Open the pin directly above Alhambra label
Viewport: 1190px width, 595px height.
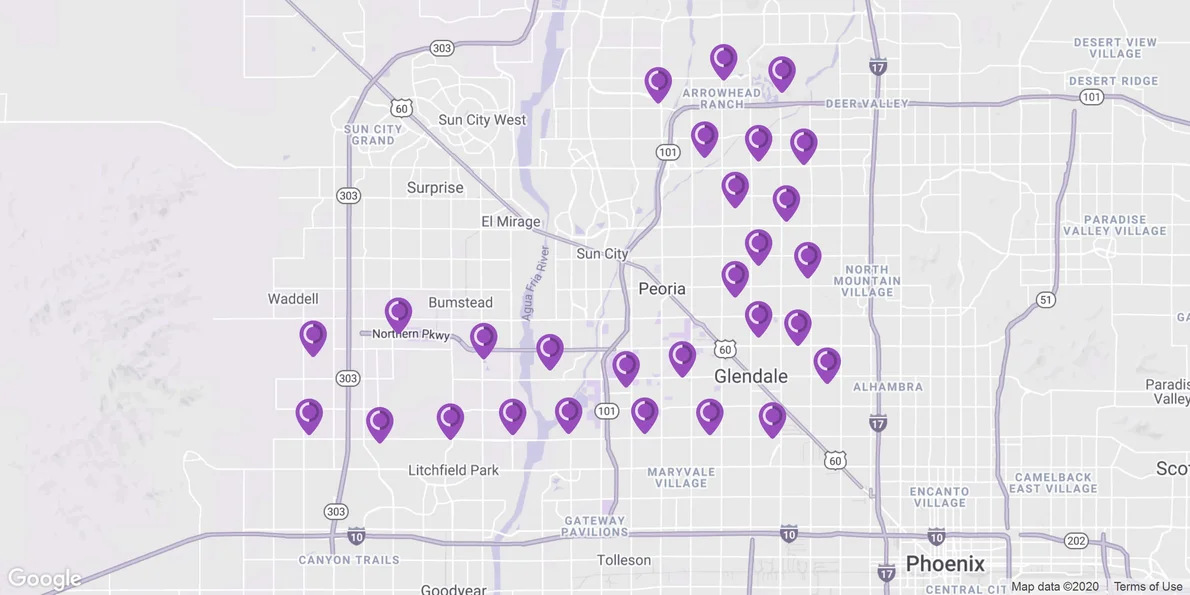(x=827, y=363)
